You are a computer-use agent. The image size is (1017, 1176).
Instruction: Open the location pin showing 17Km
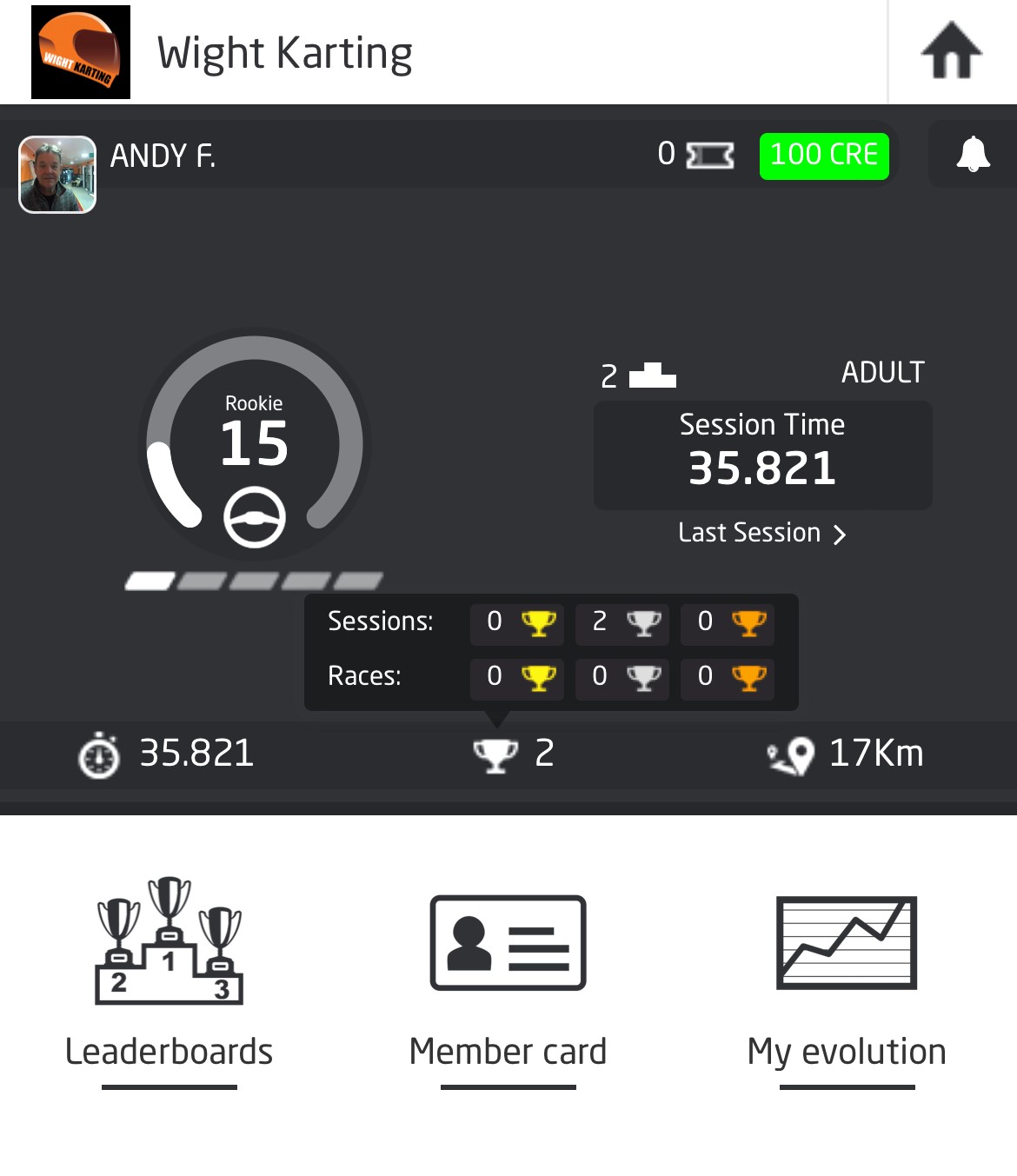click(x=792, y=754)
